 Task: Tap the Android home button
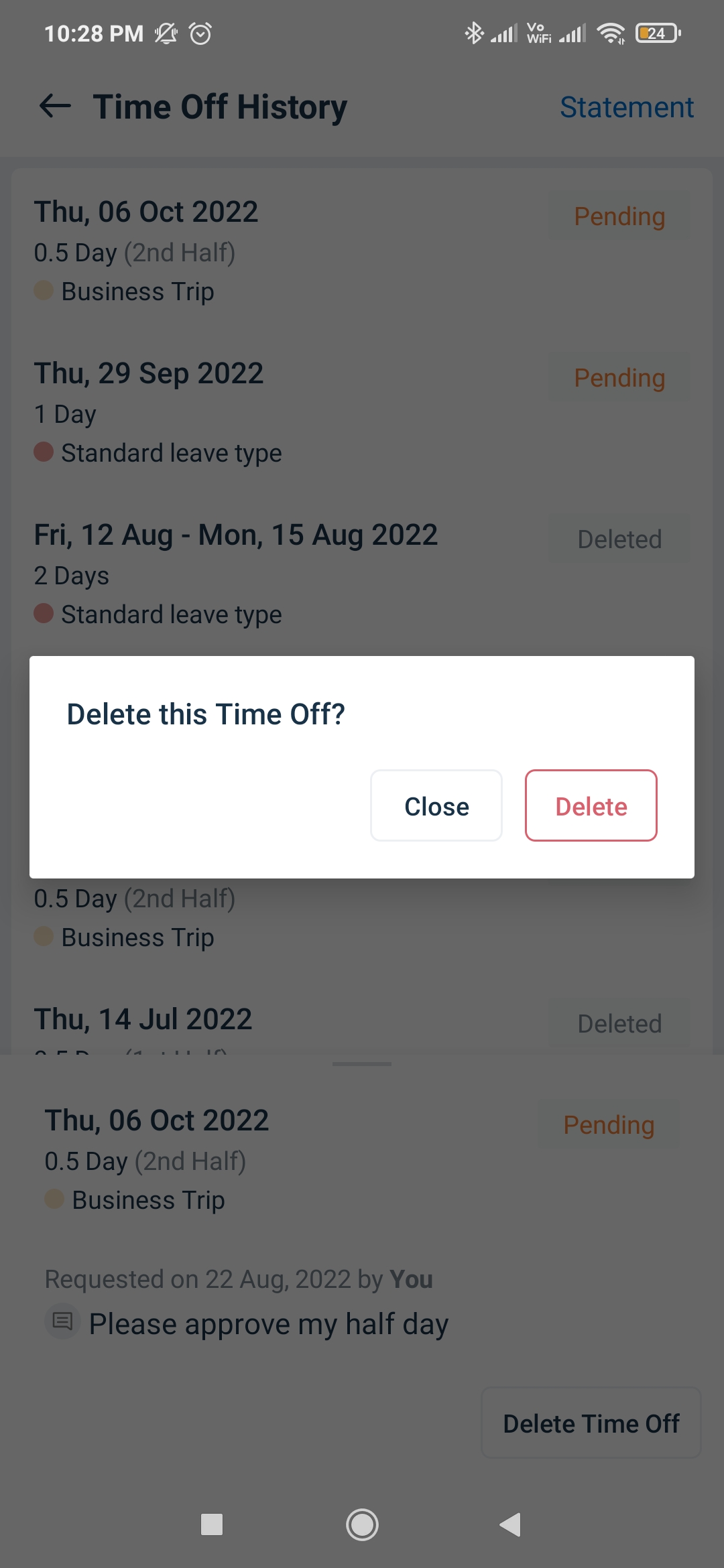362,1525
